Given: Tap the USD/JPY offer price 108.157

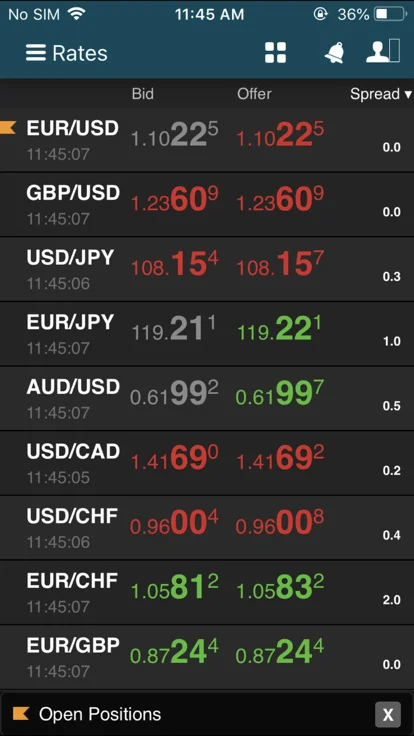Looking at the screenshot, I should pos(280,264).
